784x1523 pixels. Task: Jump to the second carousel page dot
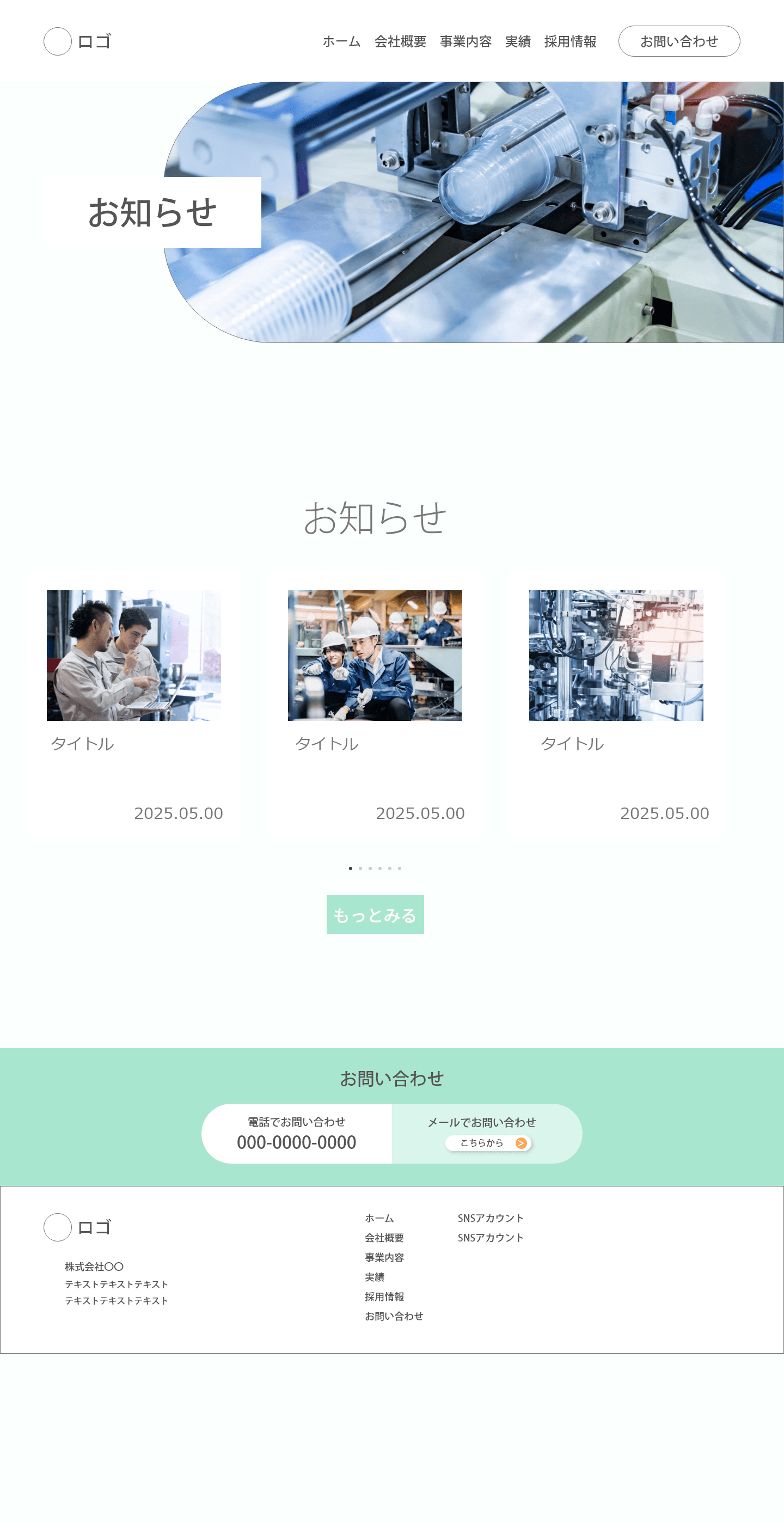click(360, 868)
